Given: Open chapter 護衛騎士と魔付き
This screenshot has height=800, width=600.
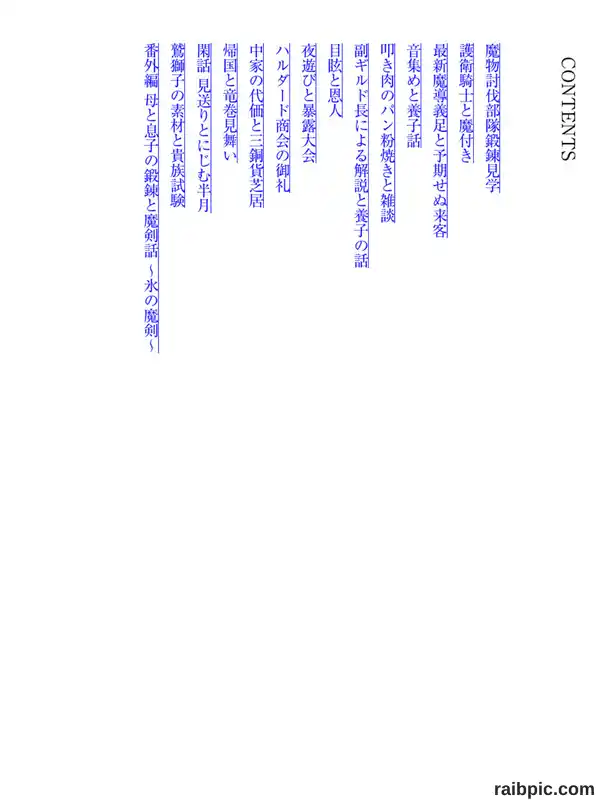Looking at the screenshot, I should tap(466, 104).
